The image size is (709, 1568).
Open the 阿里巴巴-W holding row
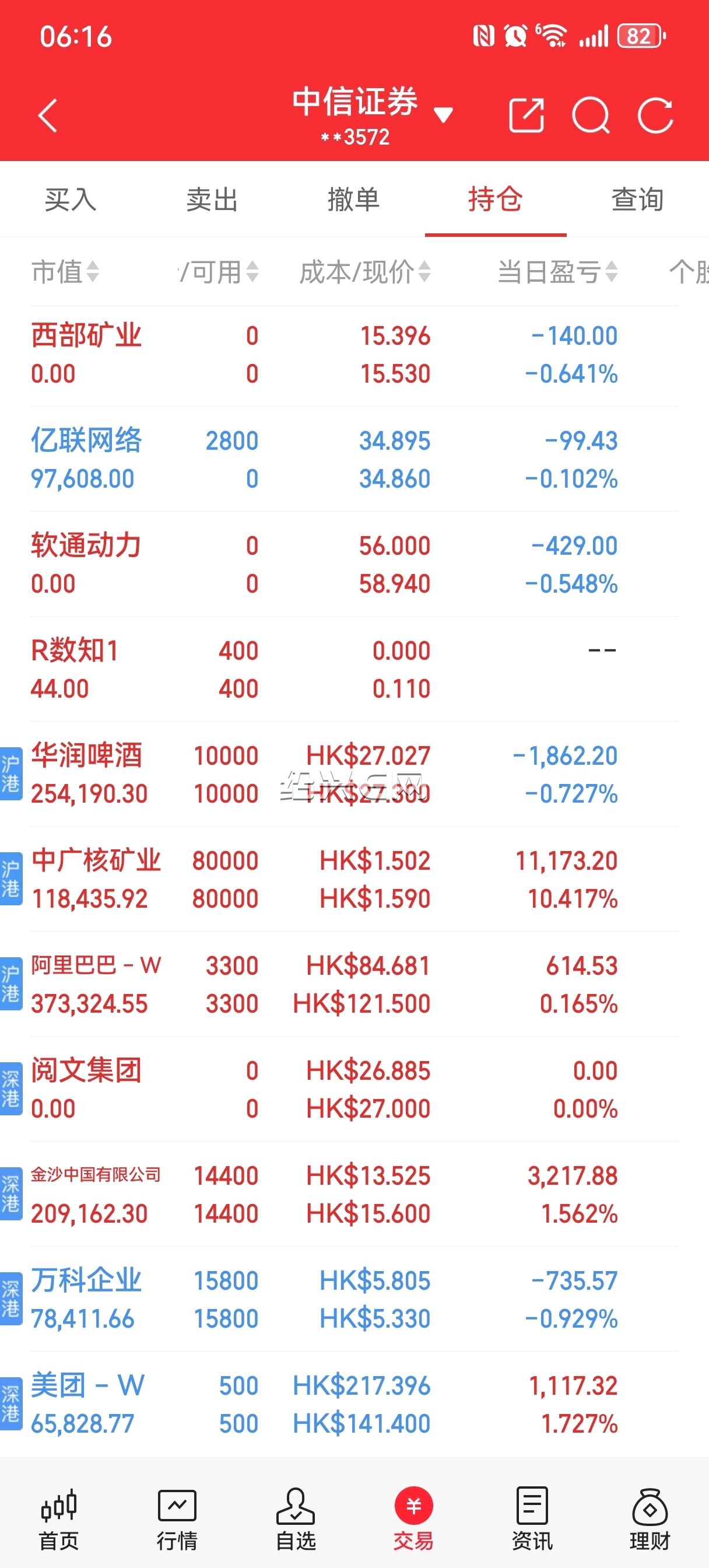354,984
